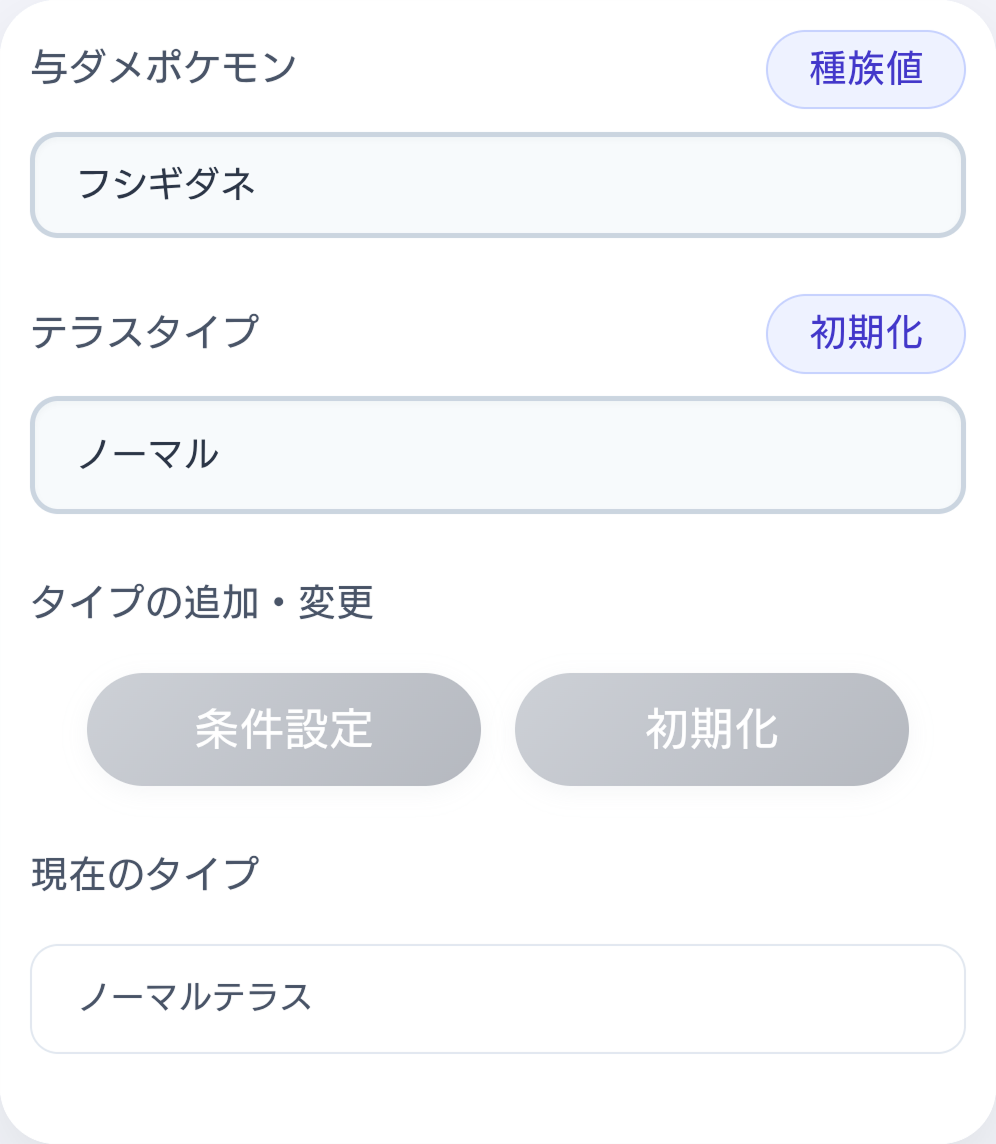Choose a different Pokémon in the name field
This screenshot has width=996, height=1144.
point(497,184)
